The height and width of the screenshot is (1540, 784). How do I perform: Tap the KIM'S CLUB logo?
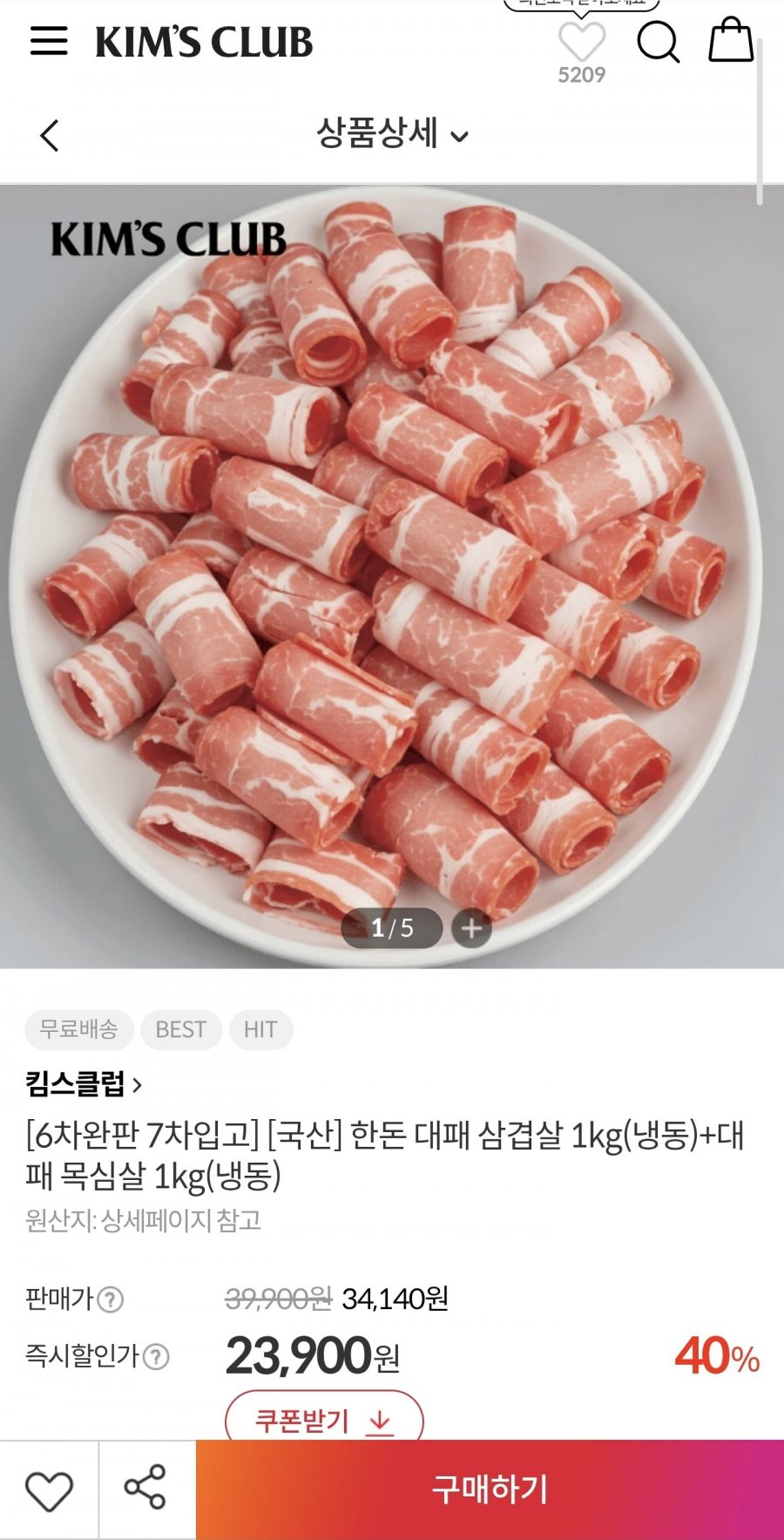coord(202,42)
